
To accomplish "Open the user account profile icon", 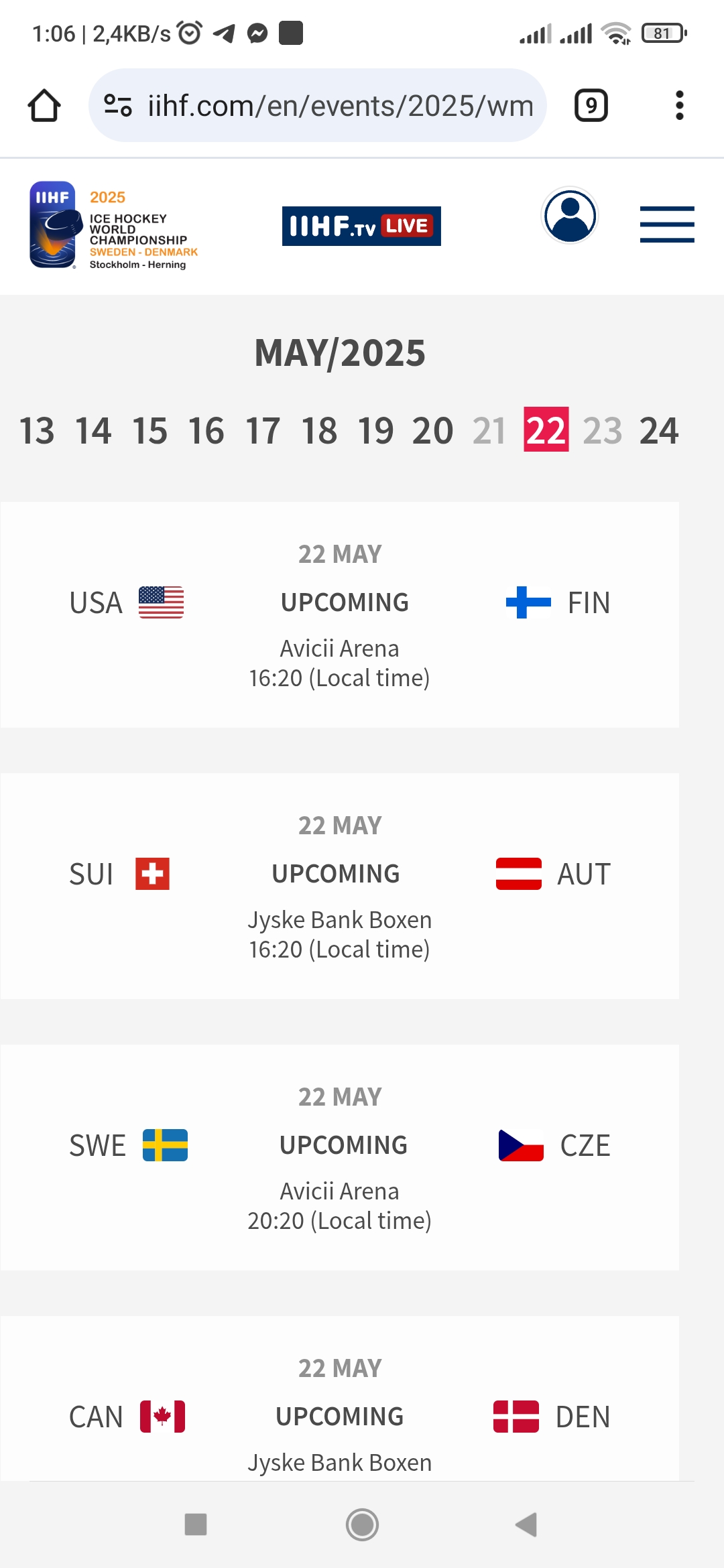I will (570, 215).
